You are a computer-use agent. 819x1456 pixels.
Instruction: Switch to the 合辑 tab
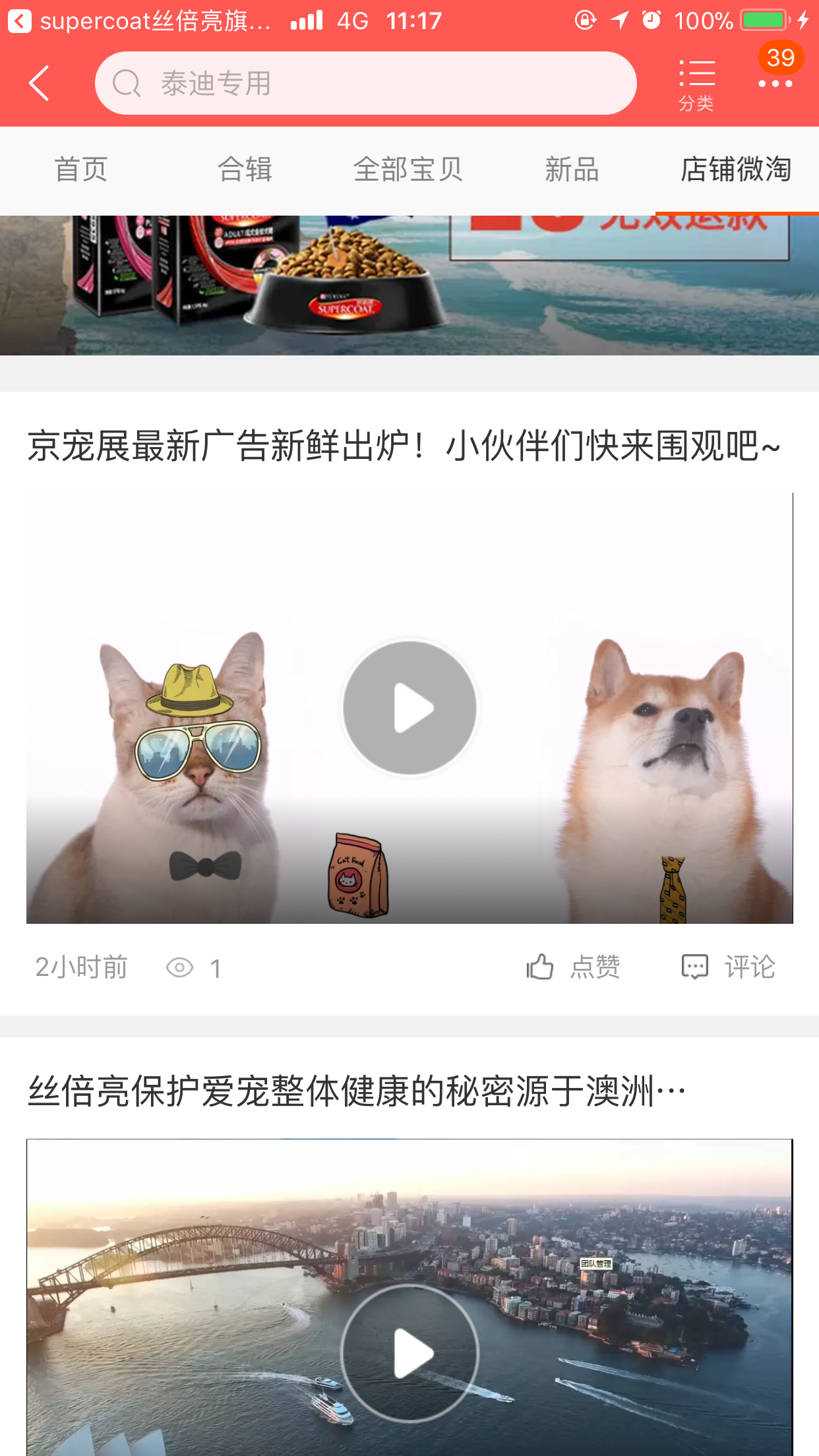(245, 169)
